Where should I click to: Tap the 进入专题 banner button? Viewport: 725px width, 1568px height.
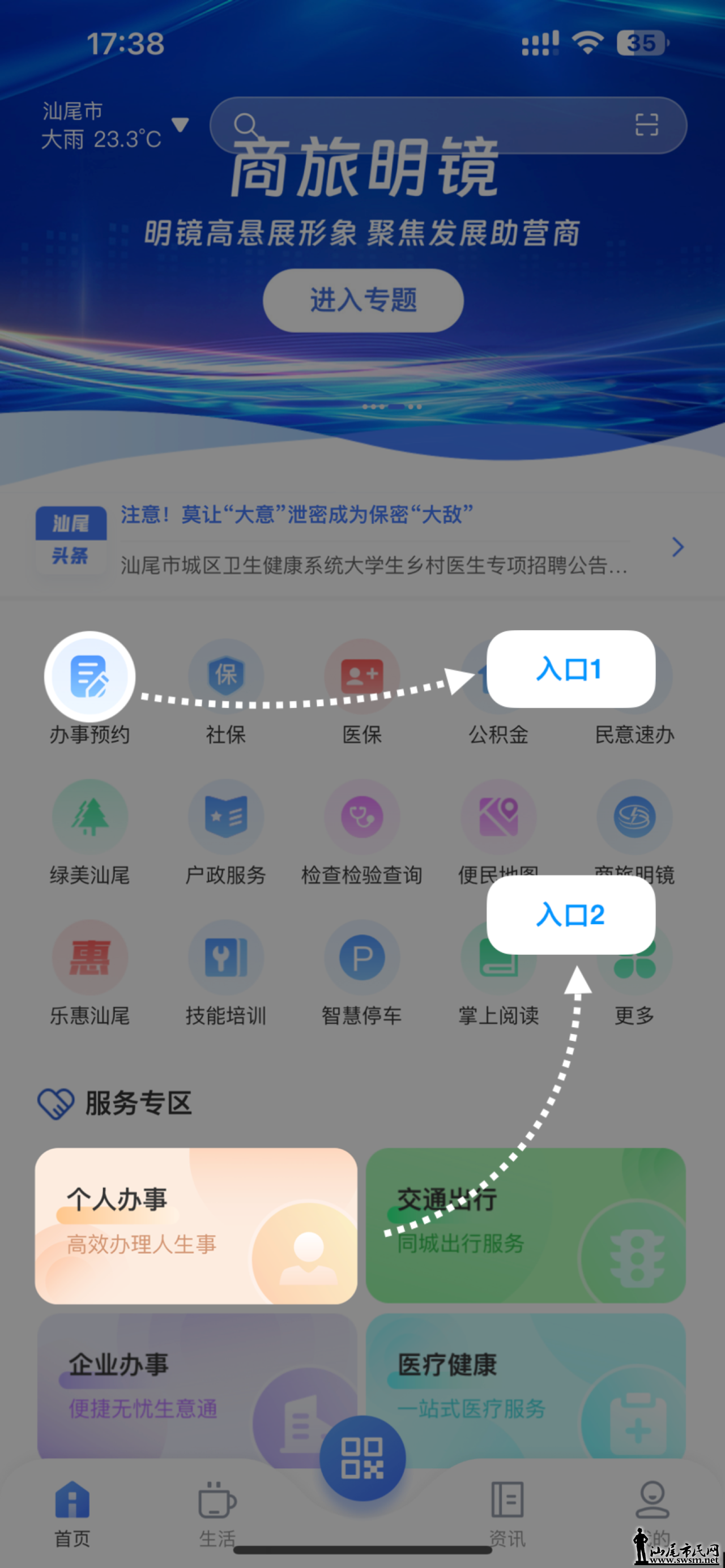tap(363, 300)
